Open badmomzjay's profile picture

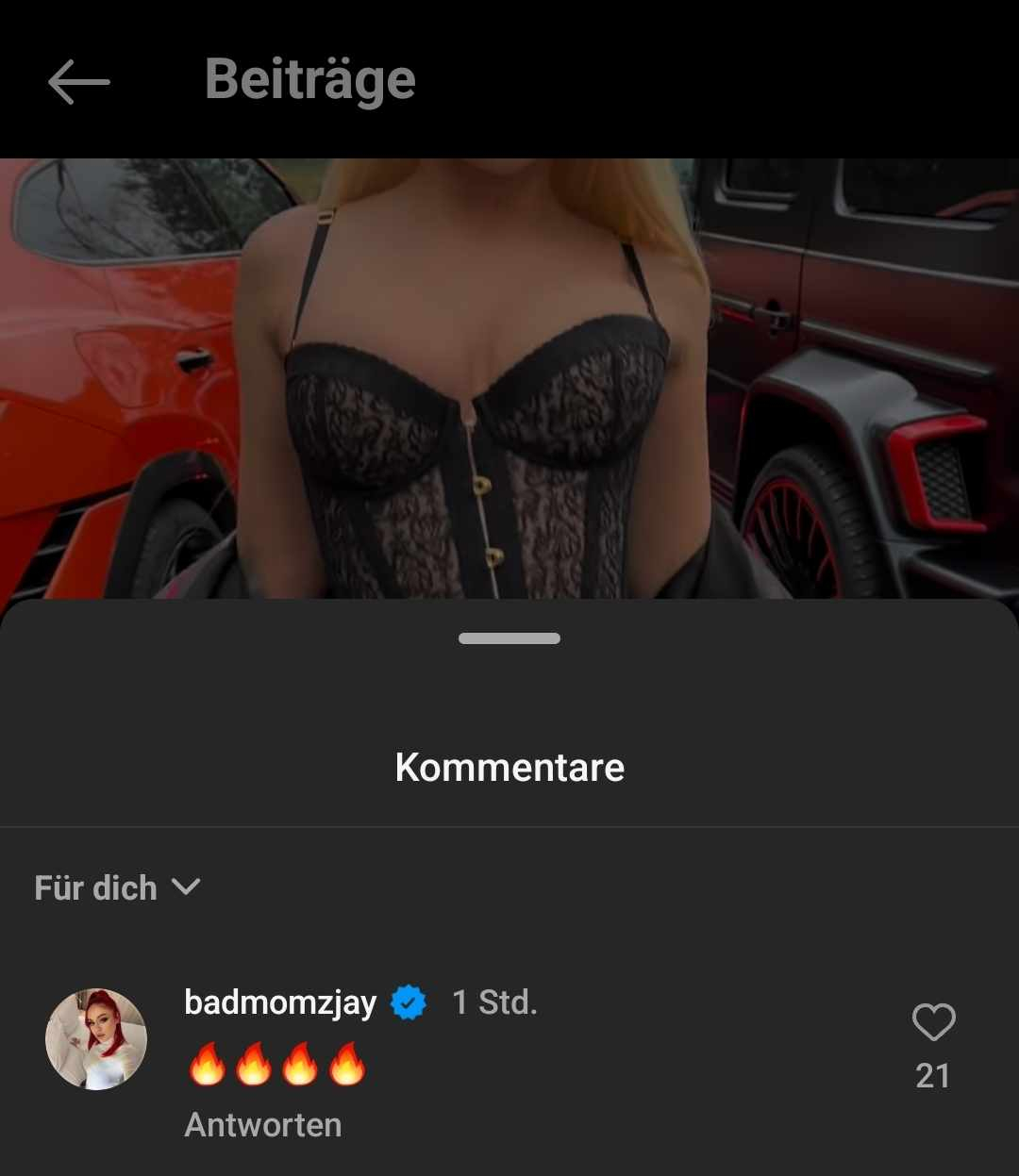tap(96, 1038)
